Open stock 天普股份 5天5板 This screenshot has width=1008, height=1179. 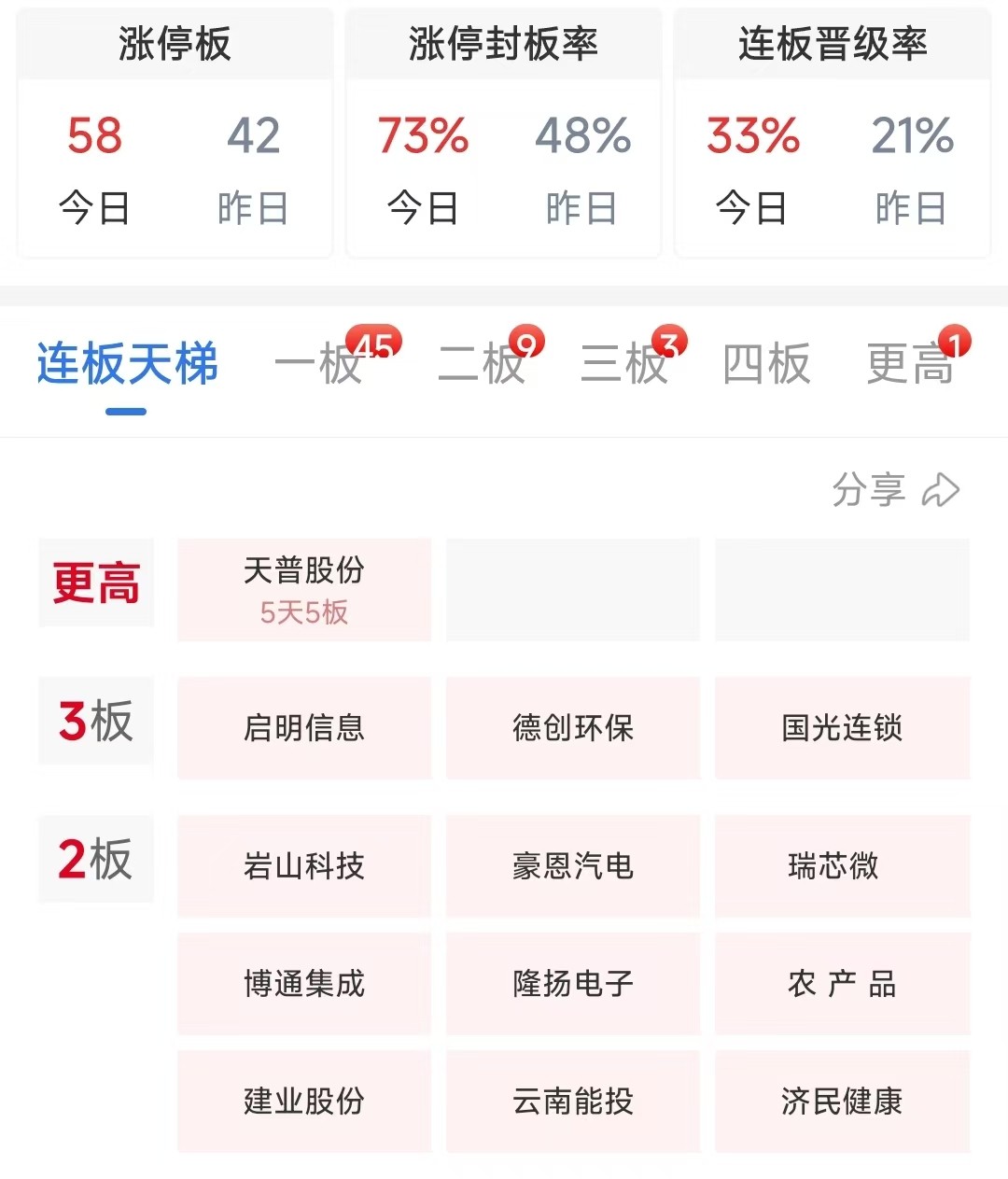304,590
